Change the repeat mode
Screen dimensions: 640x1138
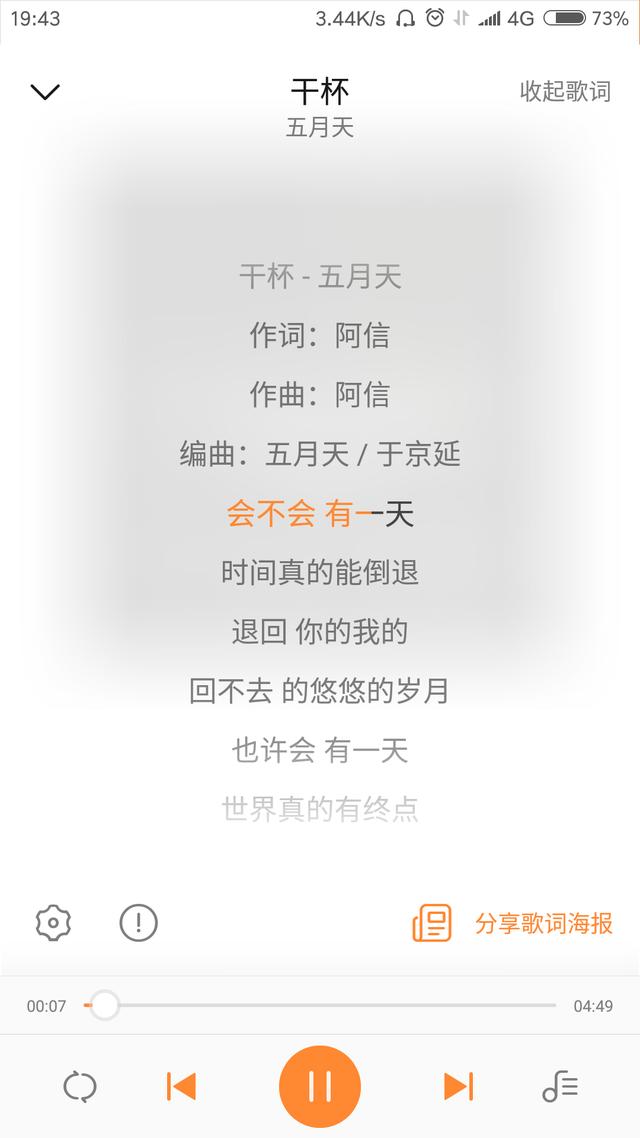pyautogui.click(x=80, y=1086)
